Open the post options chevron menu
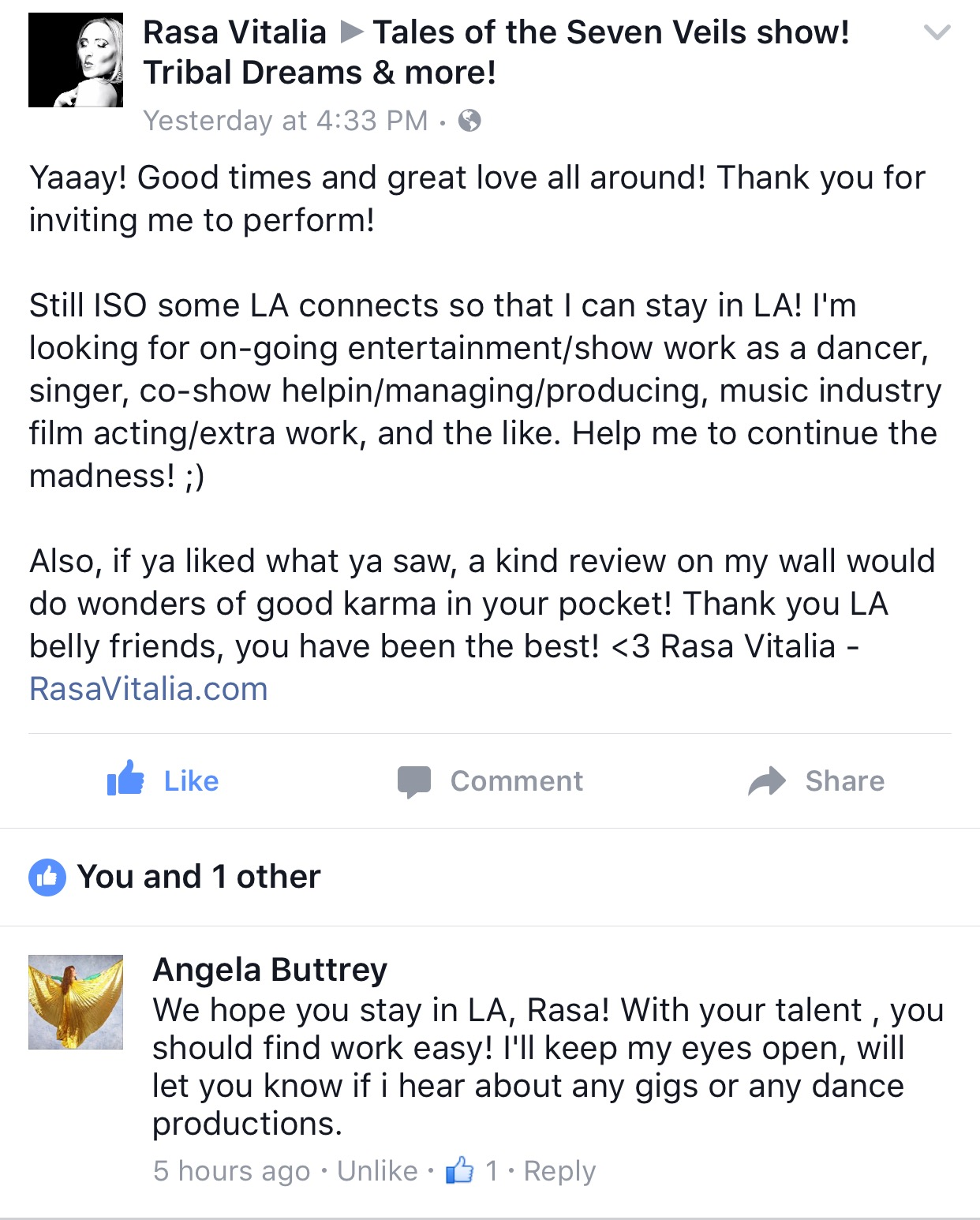The height and width of the screenshot is (1220, 980). tap(937, 32)
